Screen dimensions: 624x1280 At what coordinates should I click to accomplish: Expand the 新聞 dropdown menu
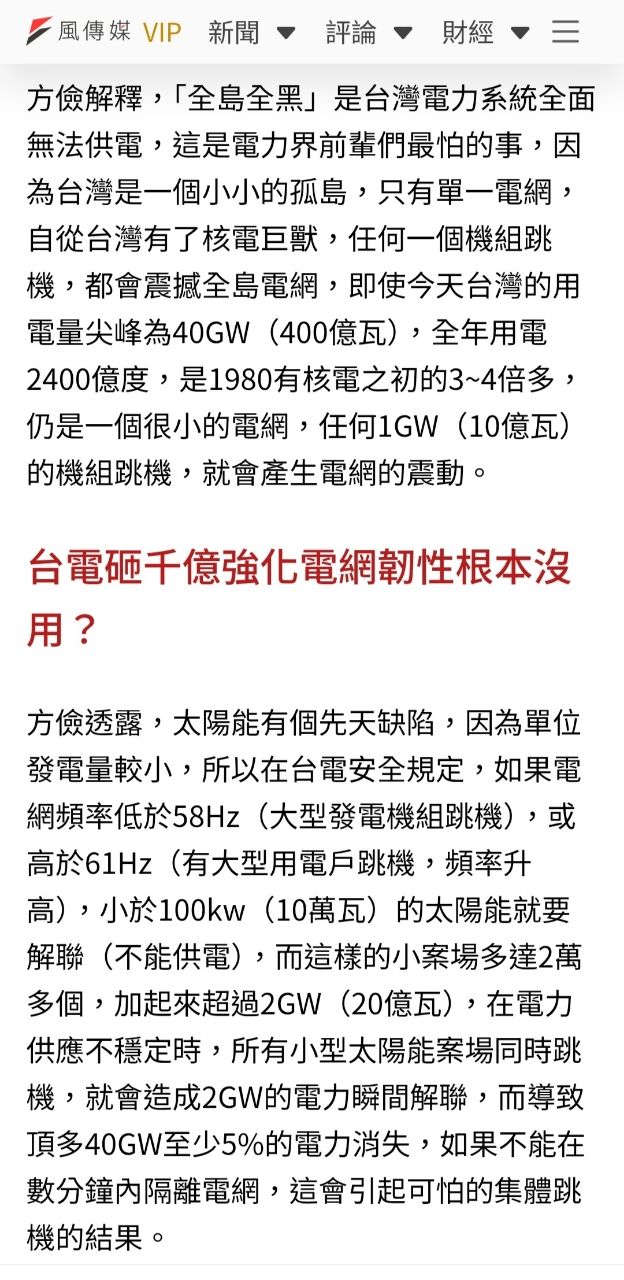(x=251, y=32)
